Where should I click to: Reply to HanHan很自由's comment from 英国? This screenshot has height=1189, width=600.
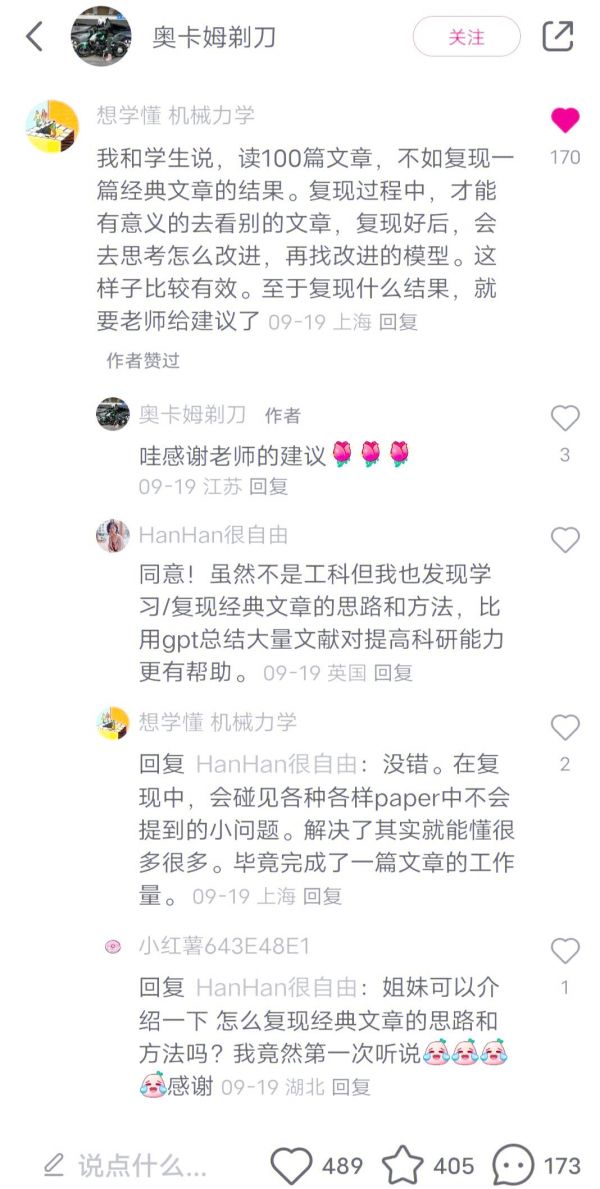tap(393, 673)
